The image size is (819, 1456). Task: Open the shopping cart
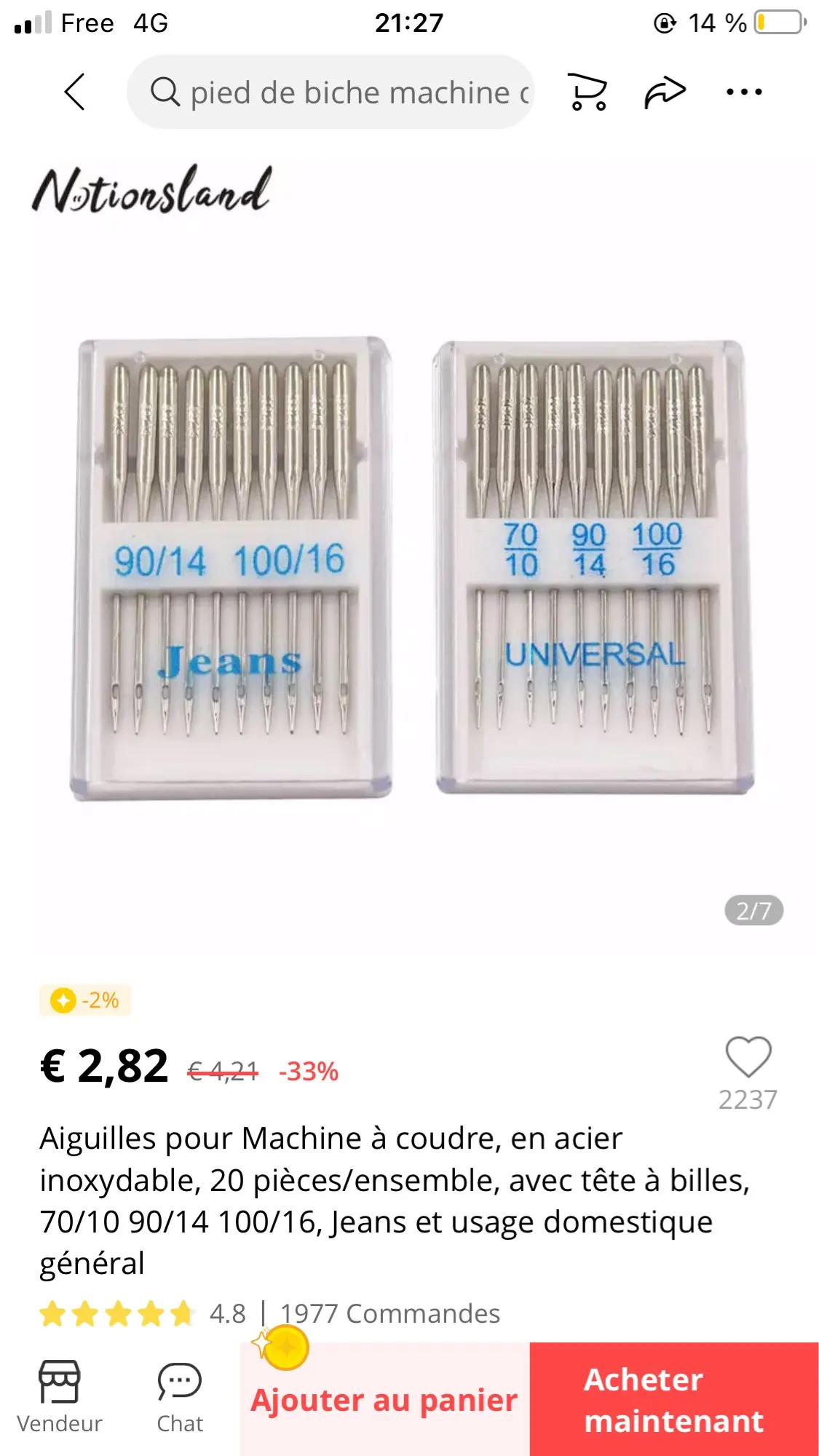[x=587, y=92]
